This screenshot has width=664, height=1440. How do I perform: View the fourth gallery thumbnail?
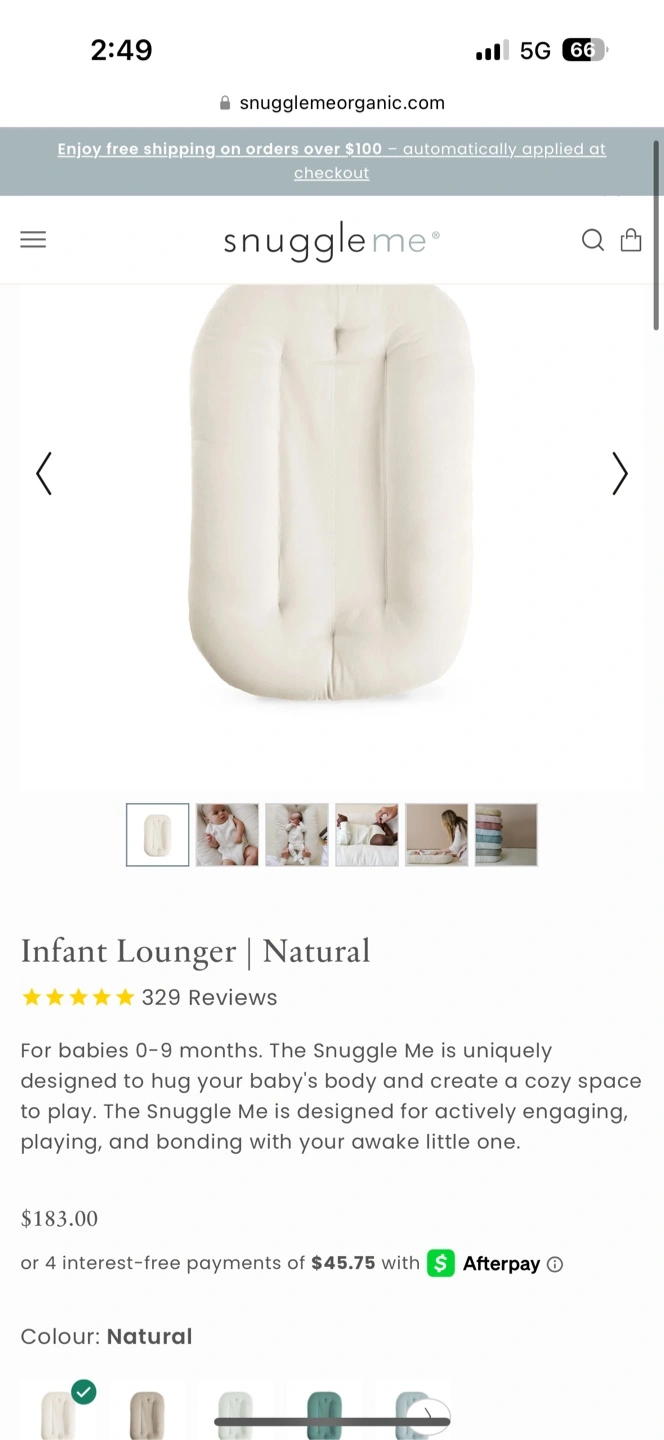point(367,835)
